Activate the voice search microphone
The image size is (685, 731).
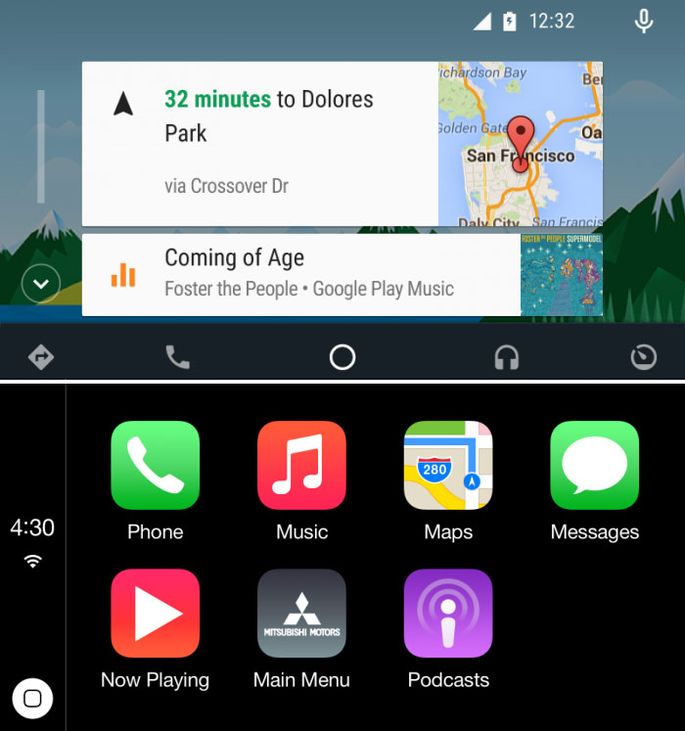point(644,21)
